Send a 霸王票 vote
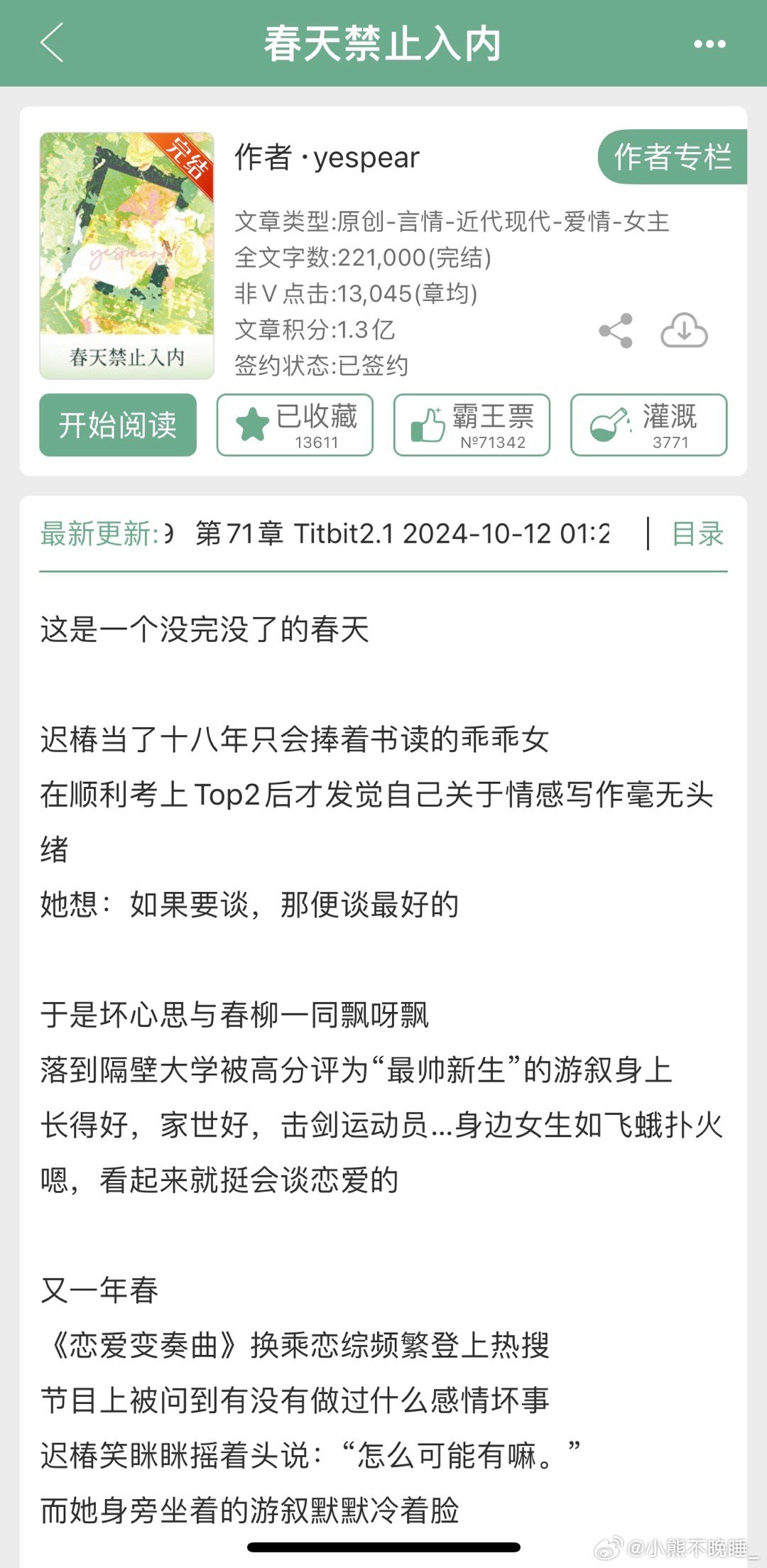Screen dimensions: 767x1568 point(472,425)
